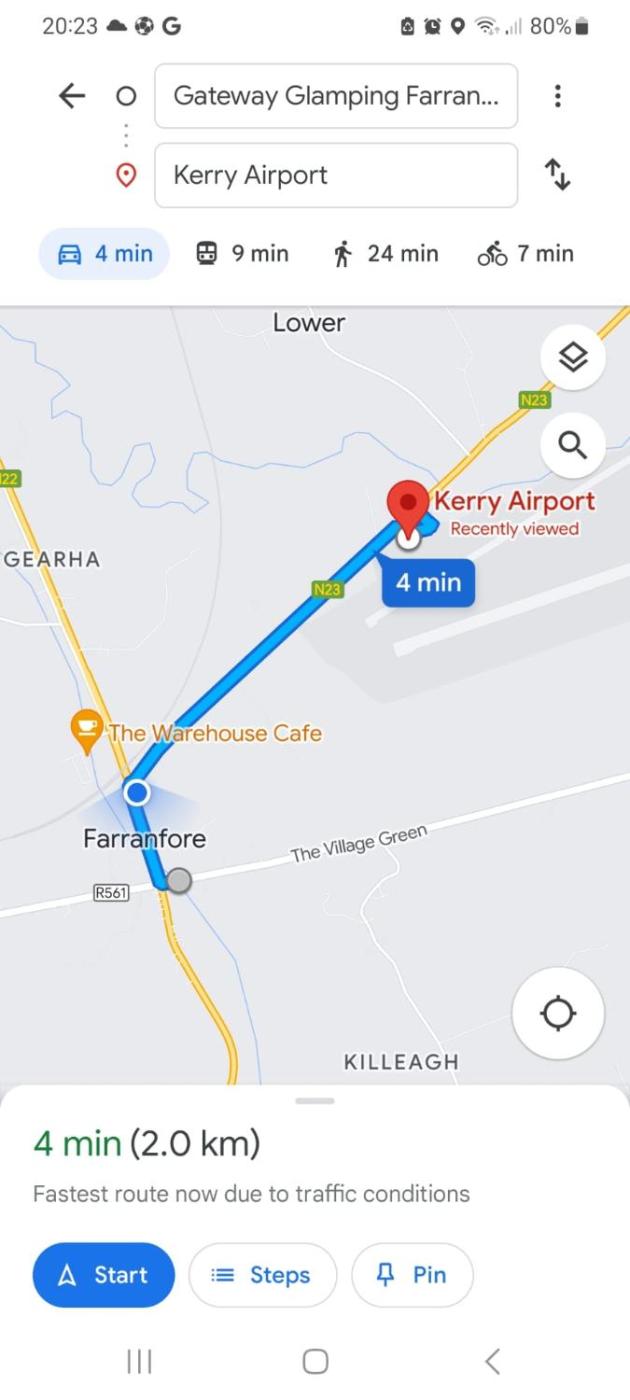630x1400 pixels.
Task: Edit the Kerry Airport destination field
Action: coord(336,176)
